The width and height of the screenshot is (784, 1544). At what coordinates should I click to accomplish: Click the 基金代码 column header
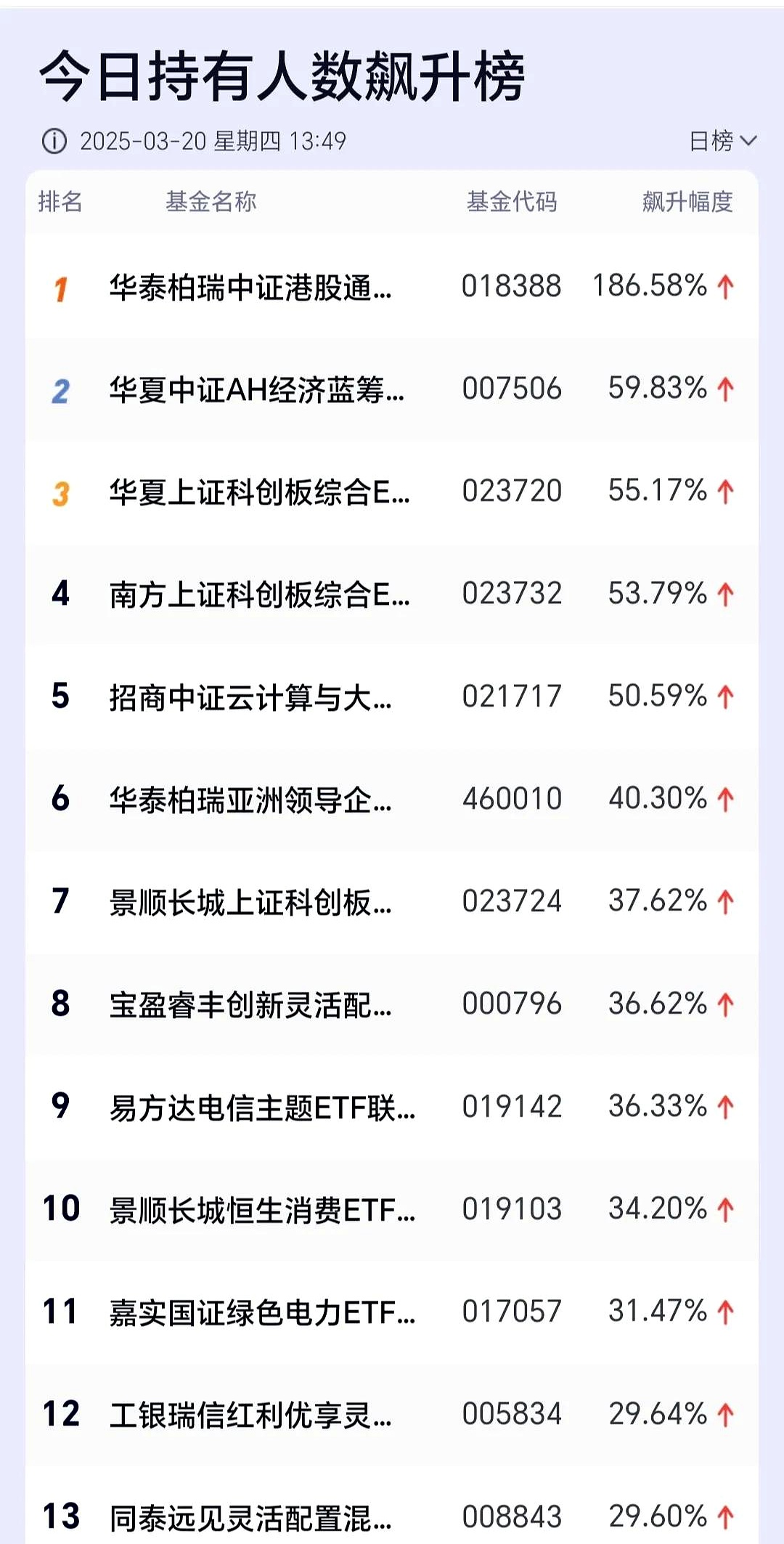tap(513, 202)
